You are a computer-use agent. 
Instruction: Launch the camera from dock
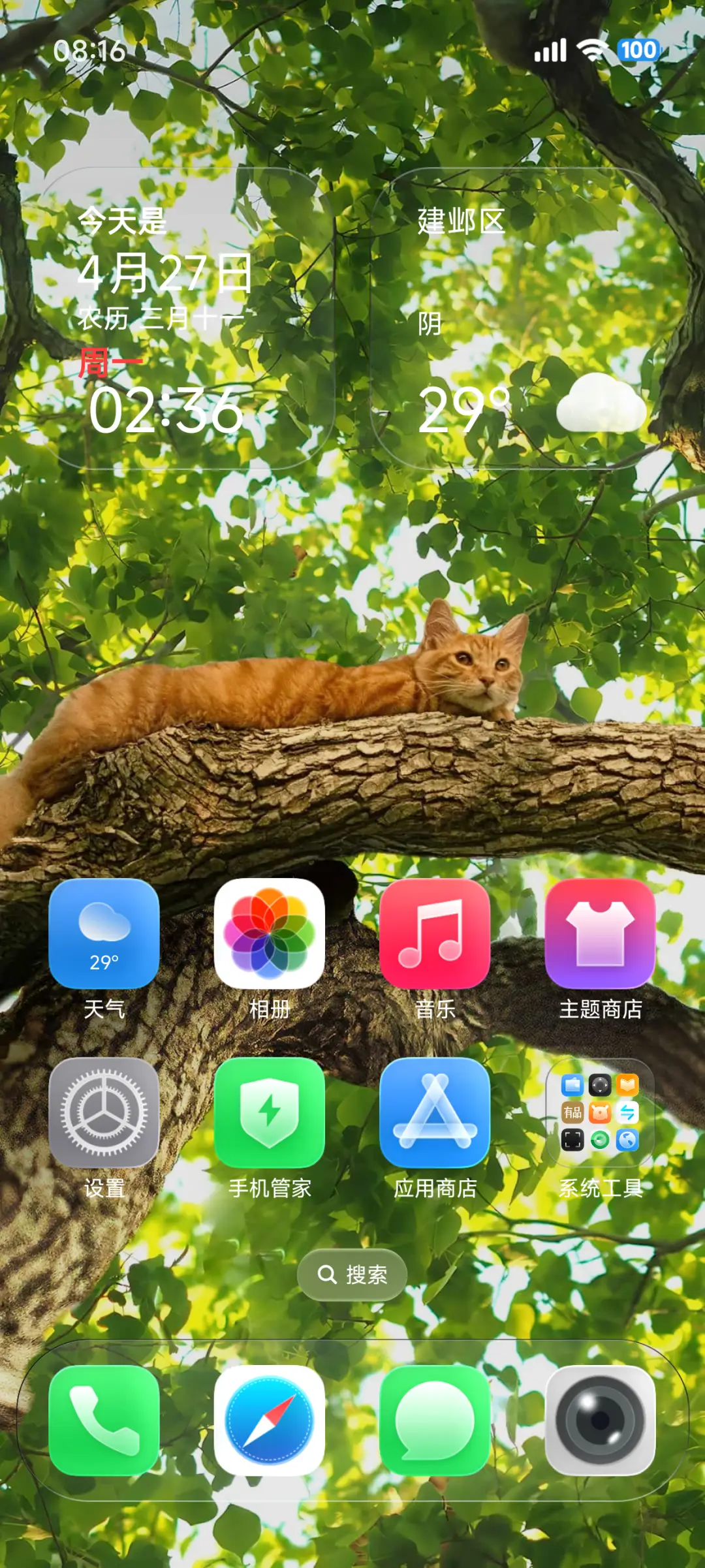600,1420
